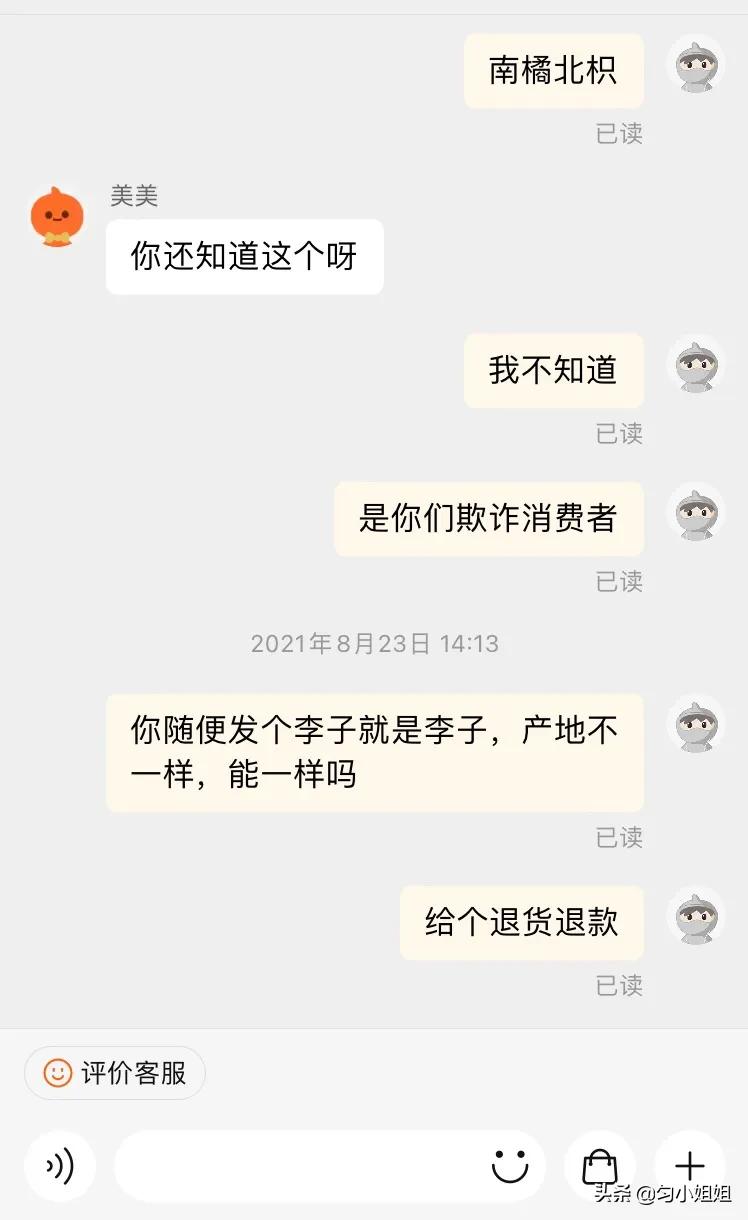Click the 是你们欺诈消费者 message

point(488,519)
